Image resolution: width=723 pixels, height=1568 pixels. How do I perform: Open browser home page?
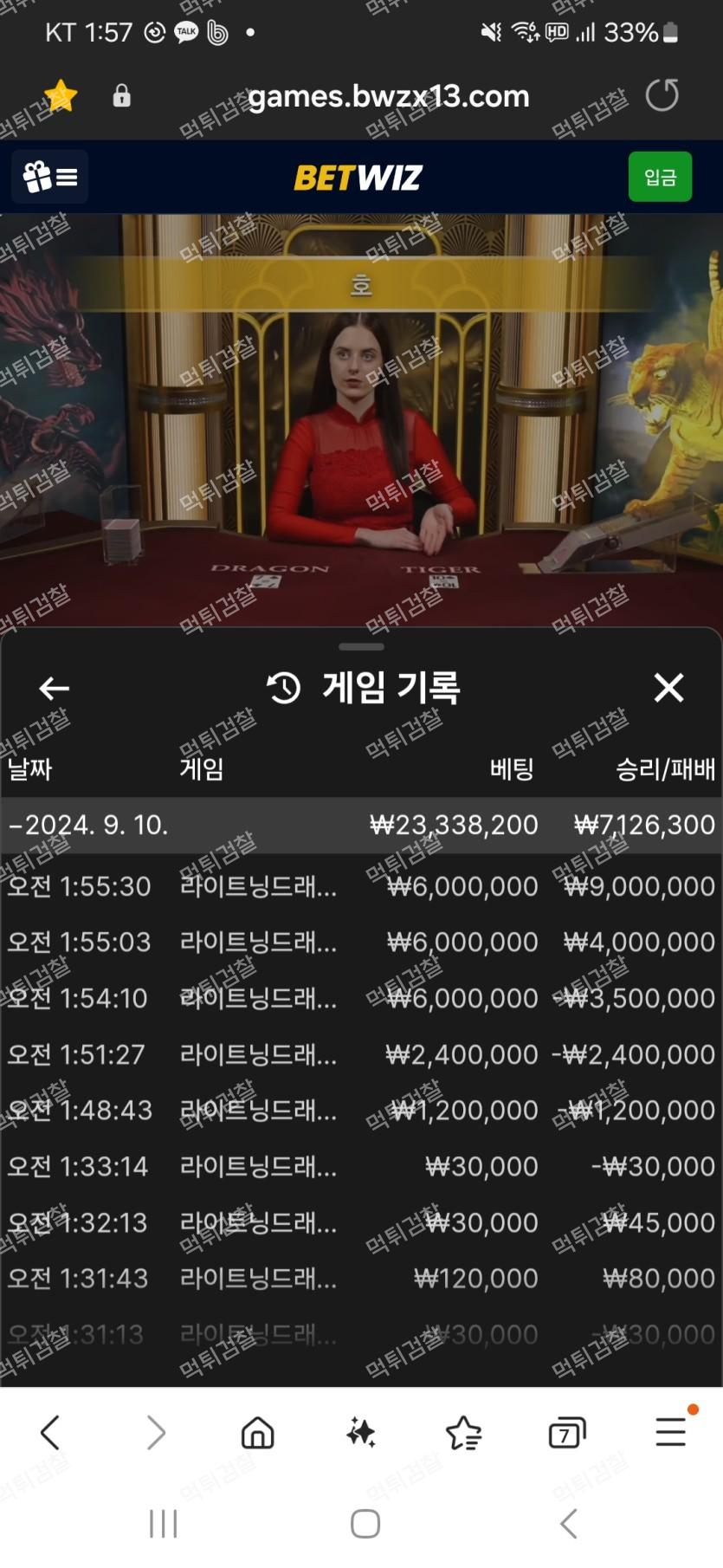257,1433
